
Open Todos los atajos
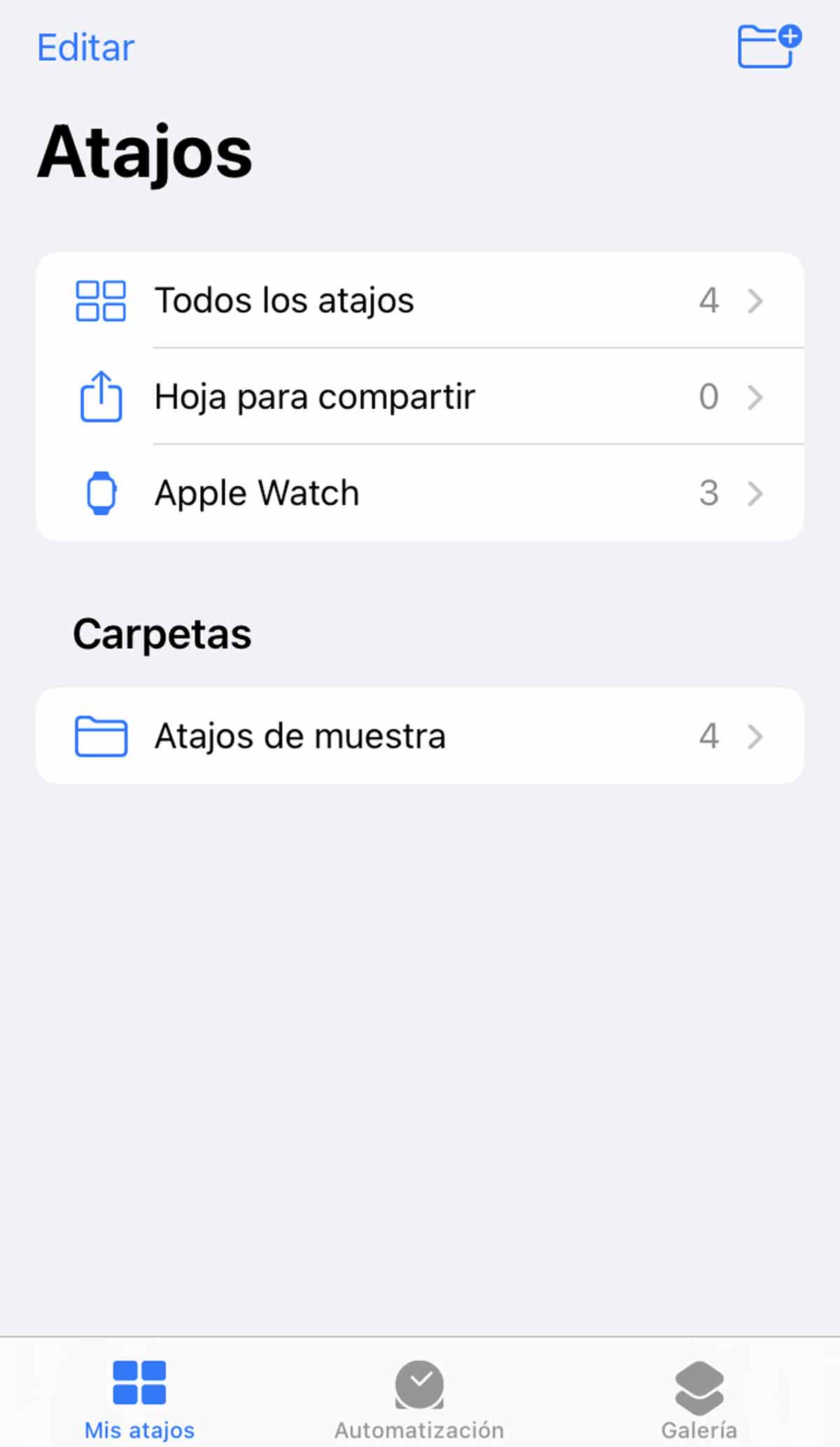419,300
